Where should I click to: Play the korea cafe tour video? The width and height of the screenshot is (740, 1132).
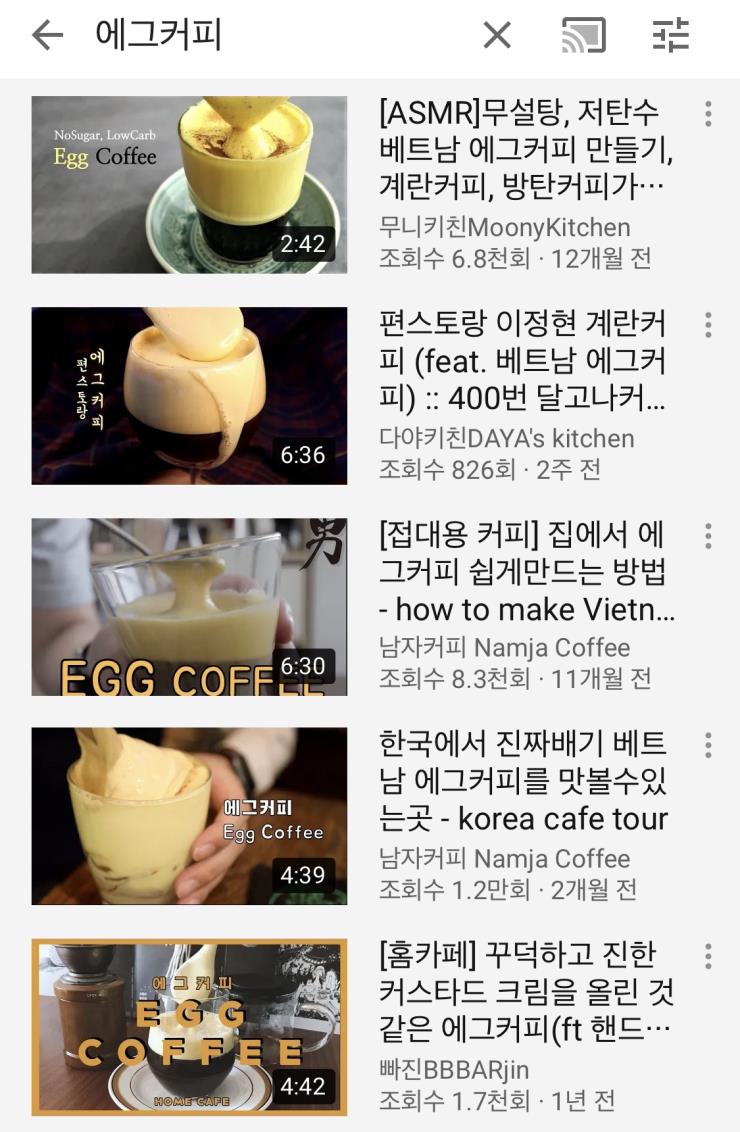pos(189,817)
